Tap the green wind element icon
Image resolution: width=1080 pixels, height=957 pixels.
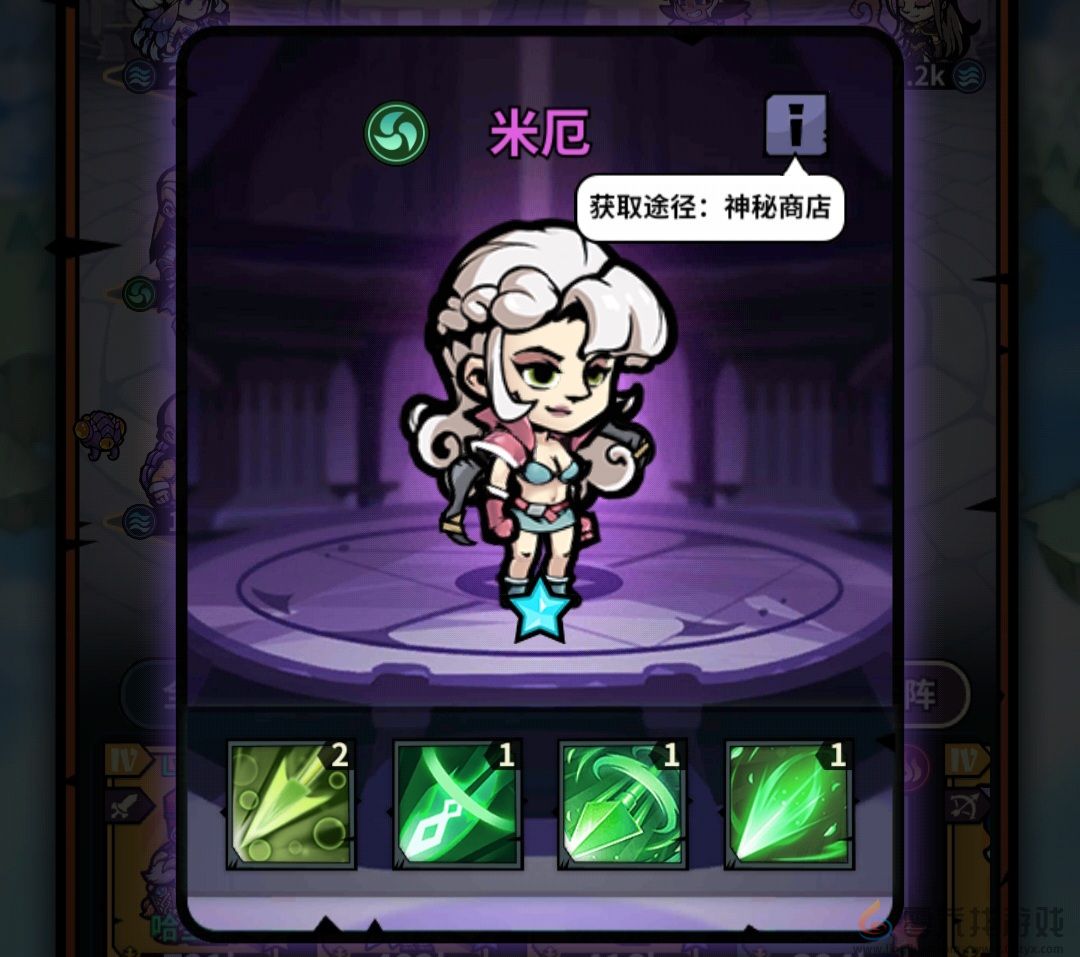pos(396,133)
